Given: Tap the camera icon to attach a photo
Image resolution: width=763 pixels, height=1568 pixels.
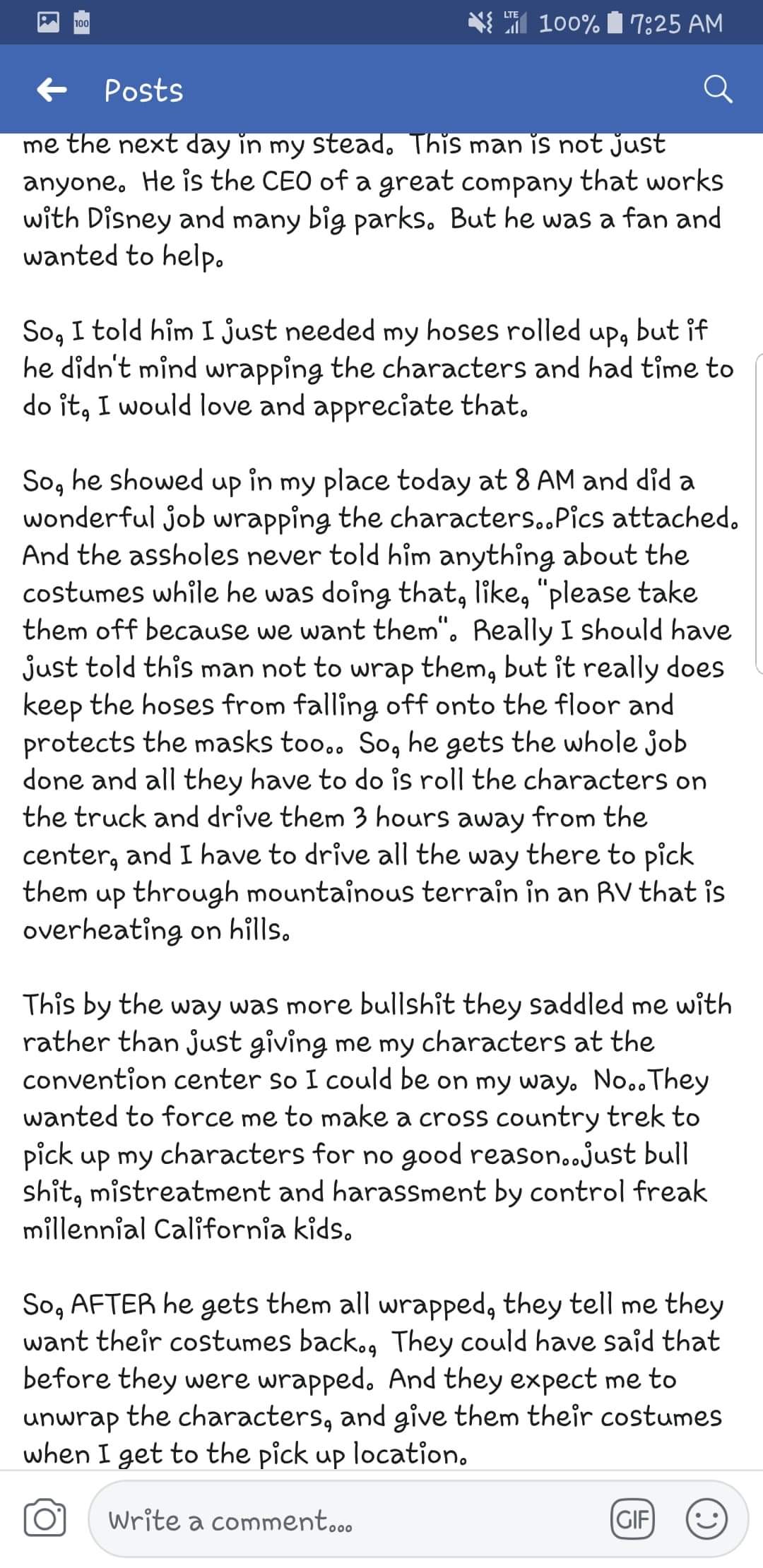Looking at the screenshot, I should (x=45, y=1520).
